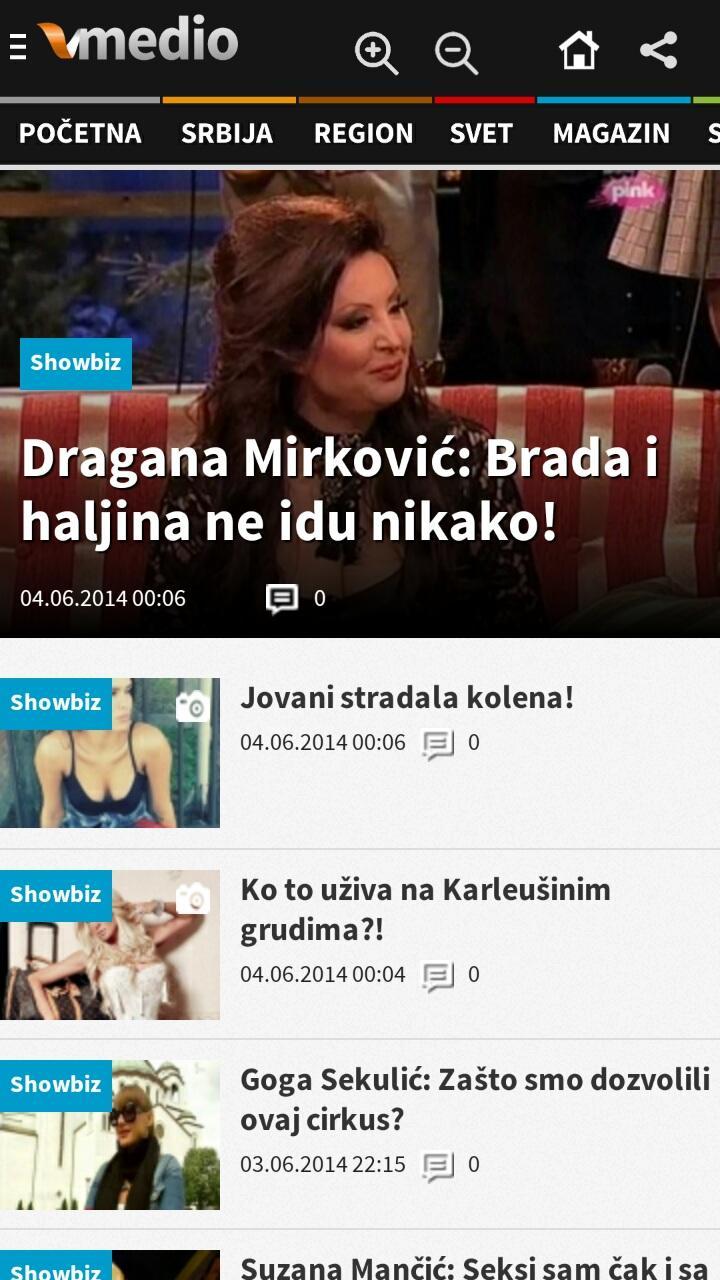
Task: Open the REGION tab
Action: point(363,133)
